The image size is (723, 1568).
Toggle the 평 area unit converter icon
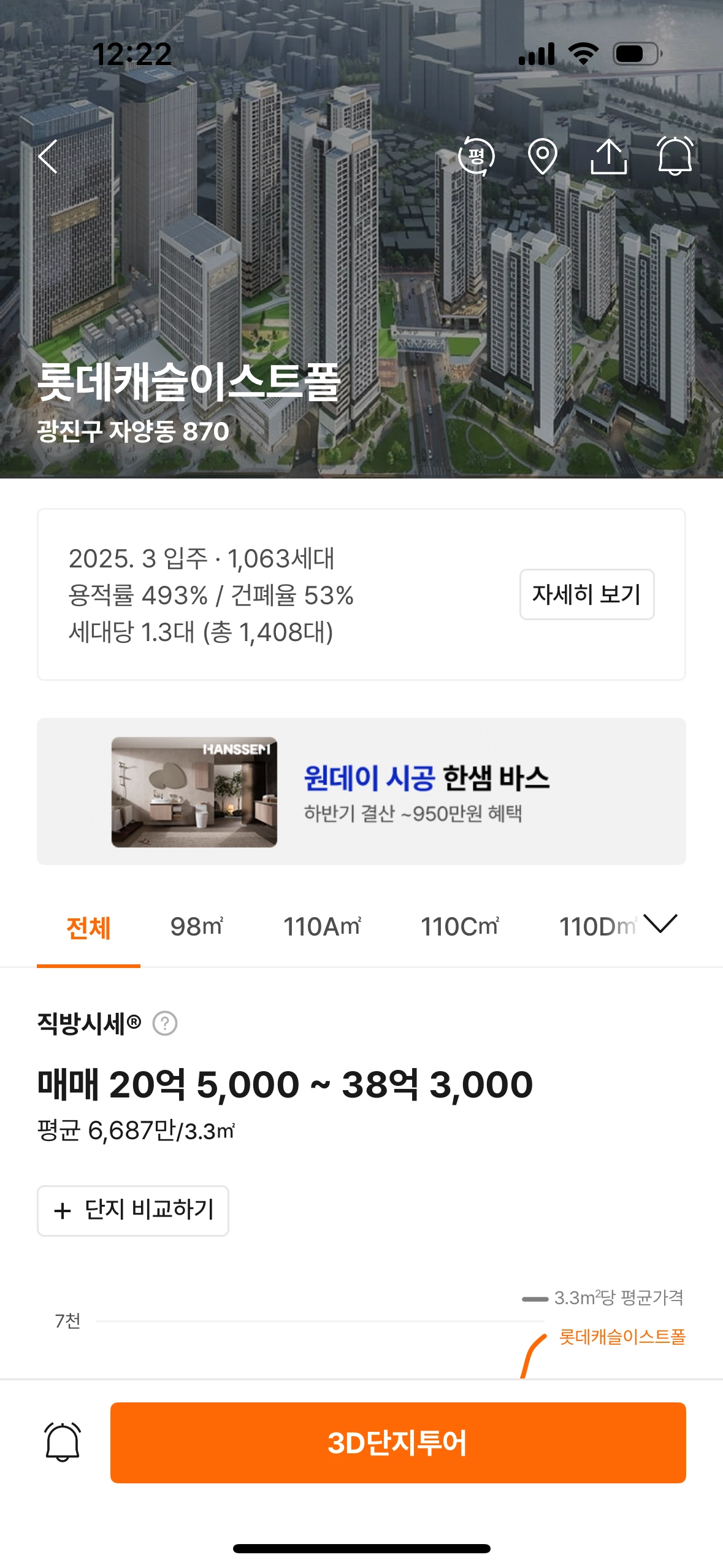[x=476, y=156]
